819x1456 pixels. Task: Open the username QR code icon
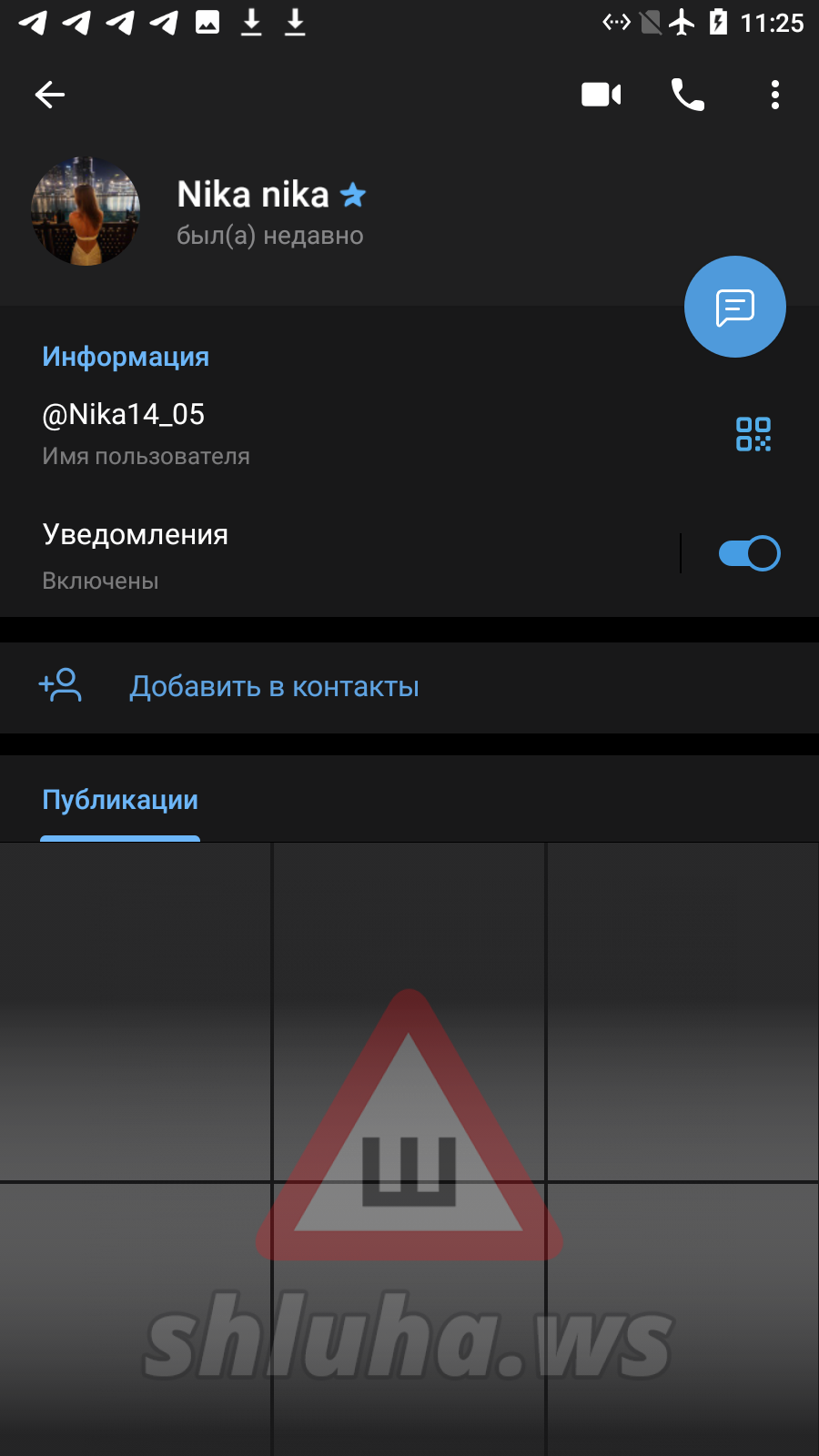tap(753, 435)
